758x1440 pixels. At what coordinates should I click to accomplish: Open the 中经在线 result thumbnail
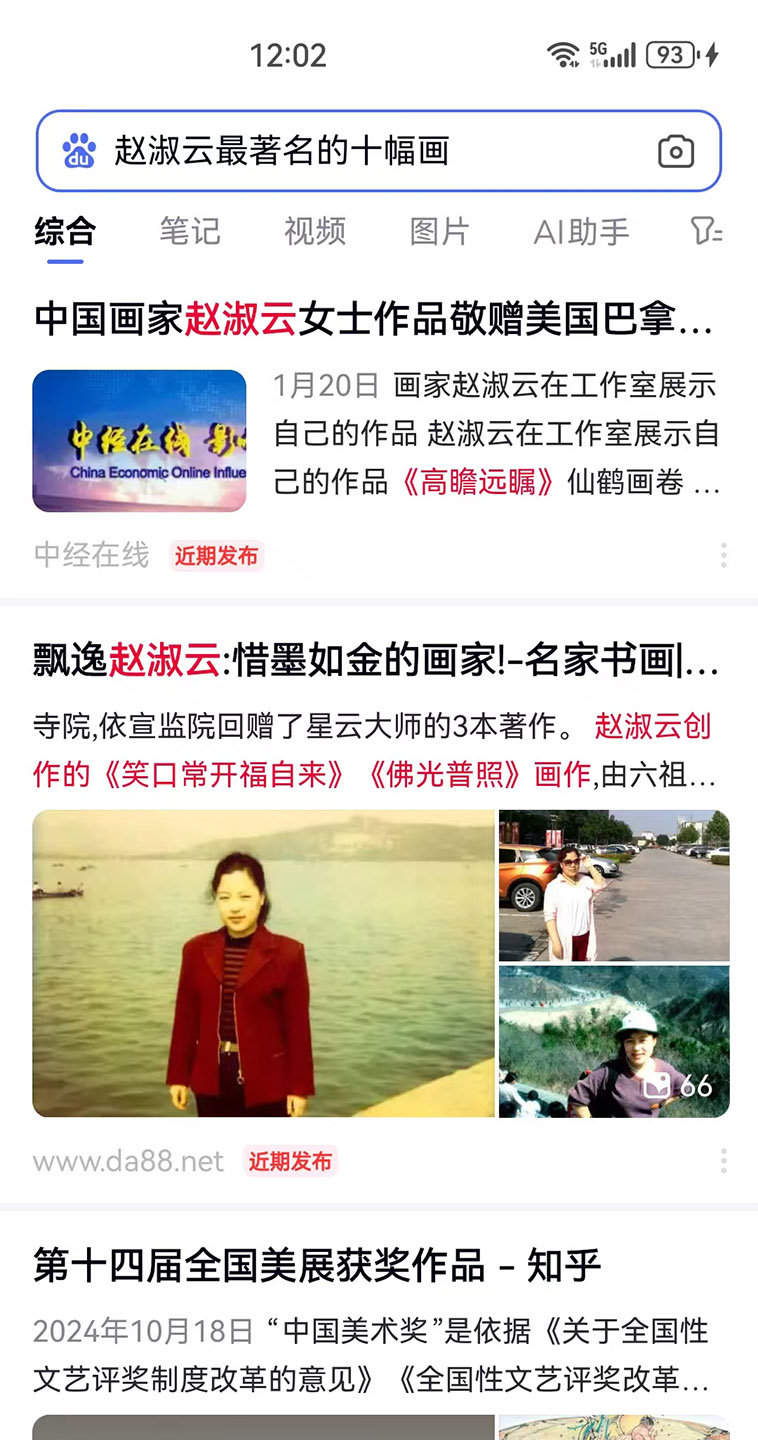coord(139,441)
